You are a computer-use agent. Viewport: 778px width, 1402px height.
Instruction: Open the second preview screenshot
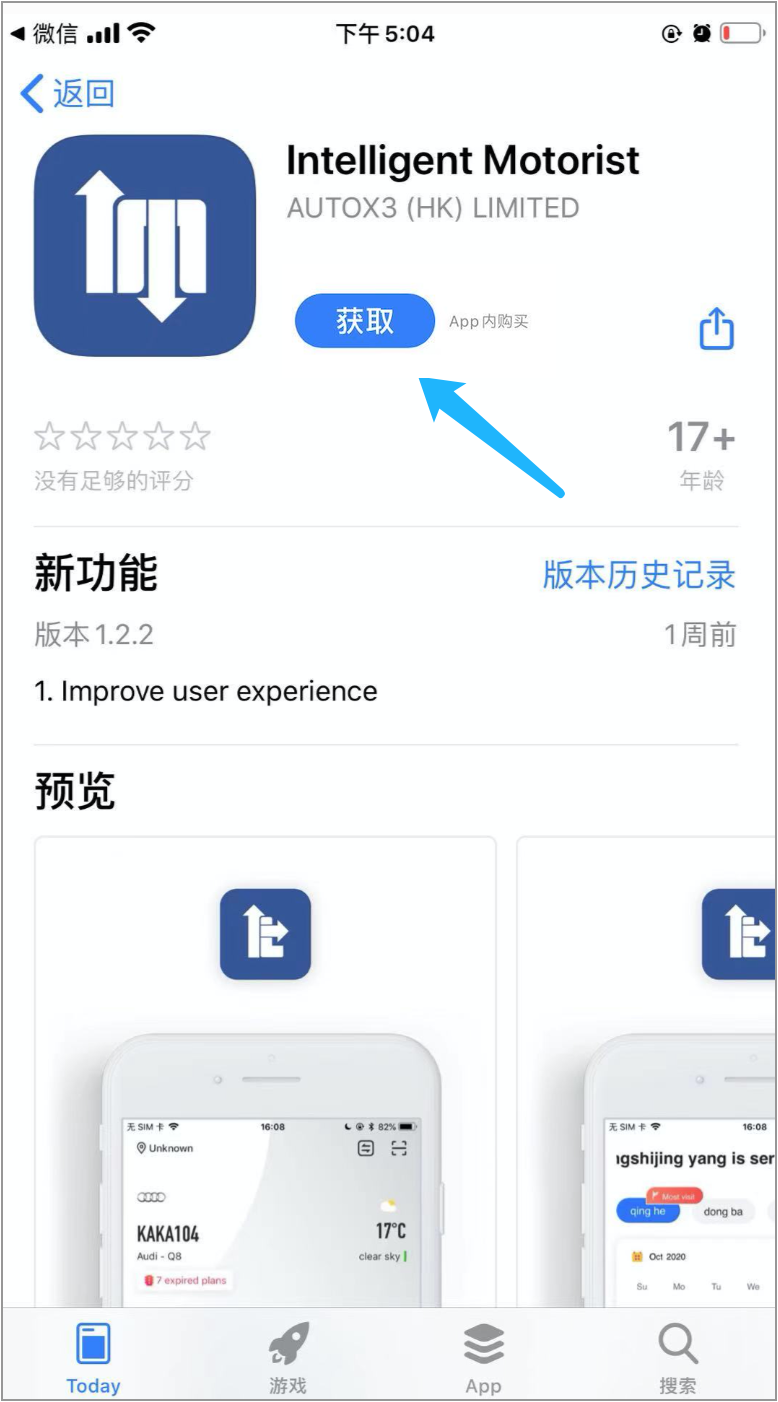646,1070
